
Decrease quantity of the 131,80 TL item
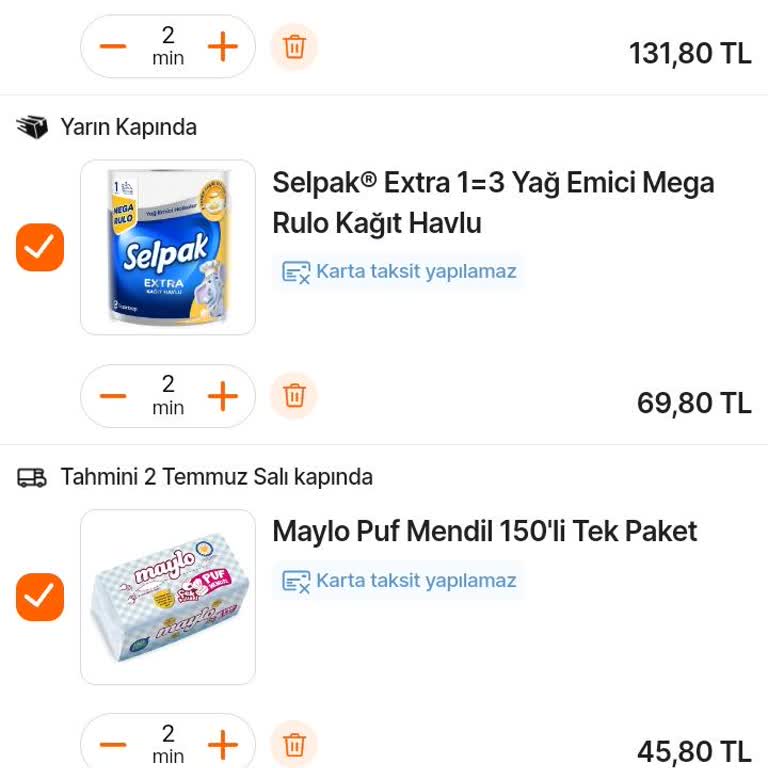click(x=114, y=47)
